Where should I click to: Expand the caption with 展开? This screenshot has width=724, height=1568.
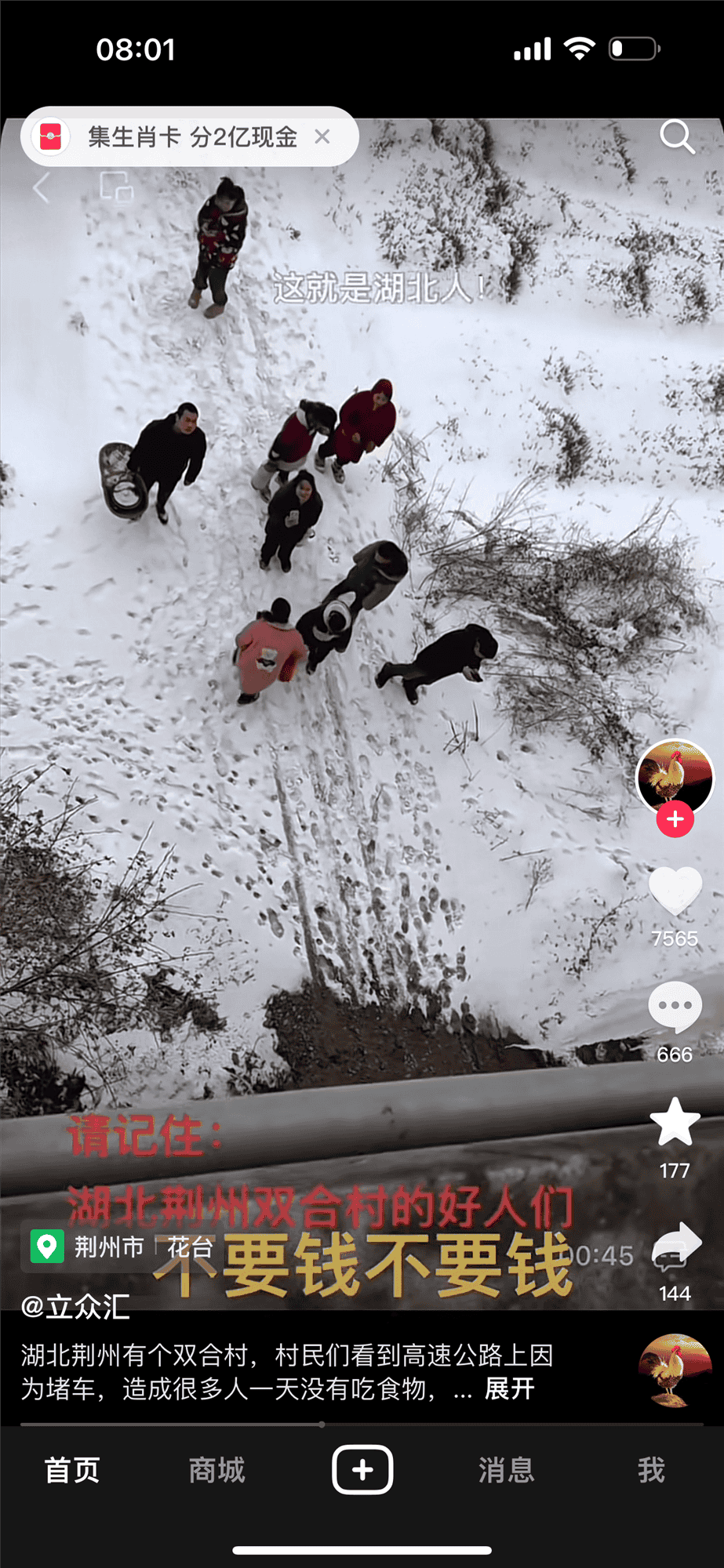[x=510, y=1388]
